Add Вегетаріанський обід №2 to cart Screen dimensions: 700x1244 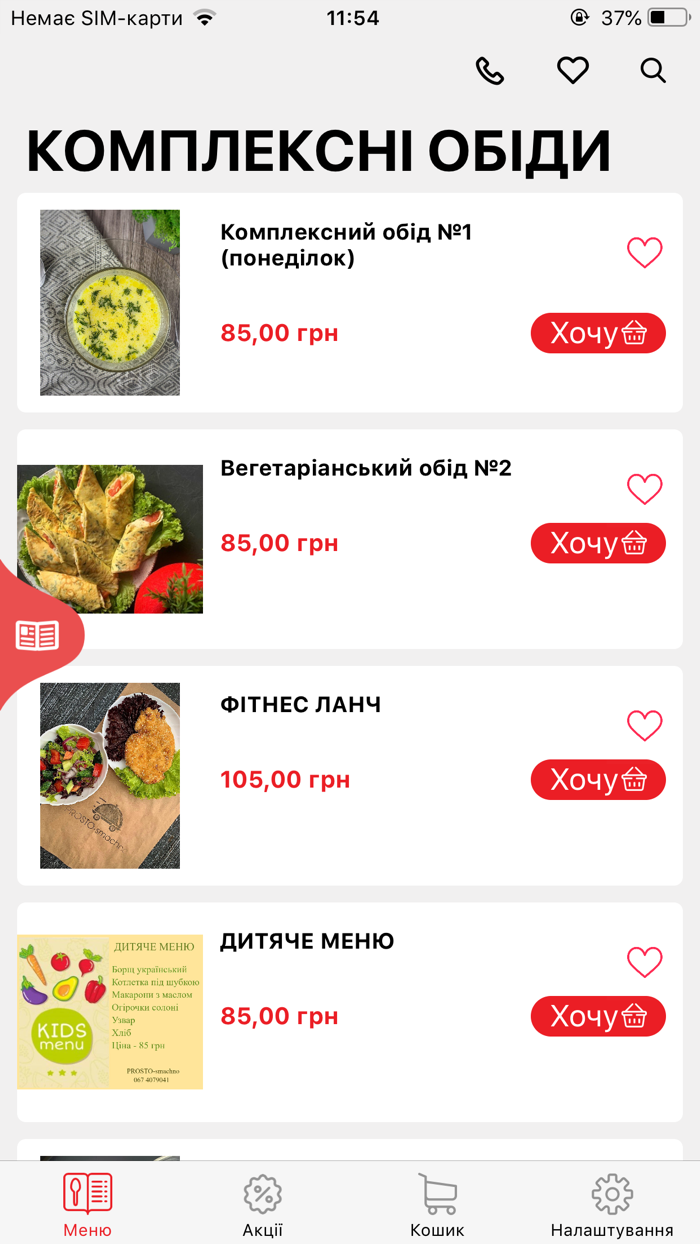tap(597, 543)
